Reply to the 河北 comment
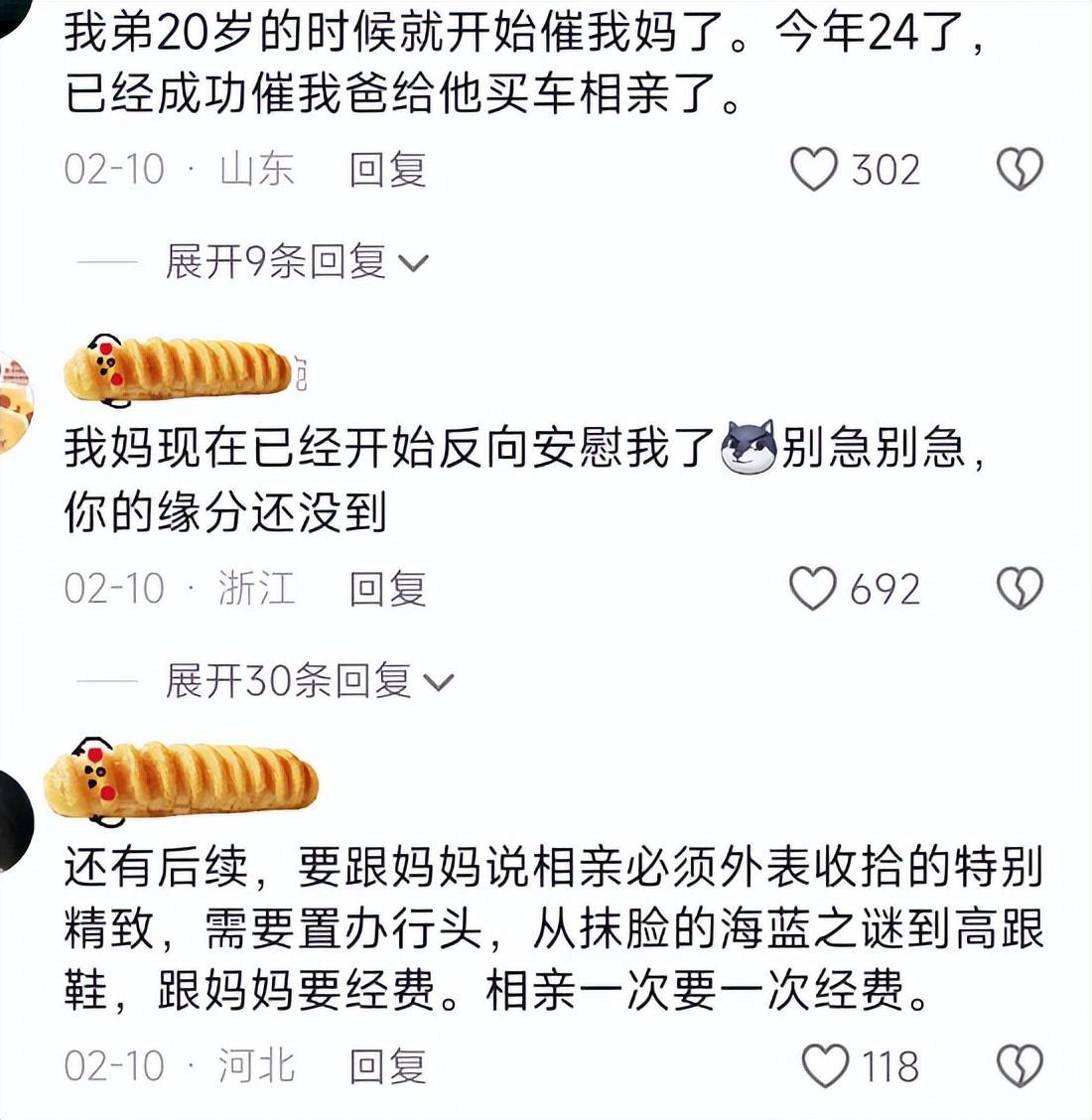 tap(387, 1066)
